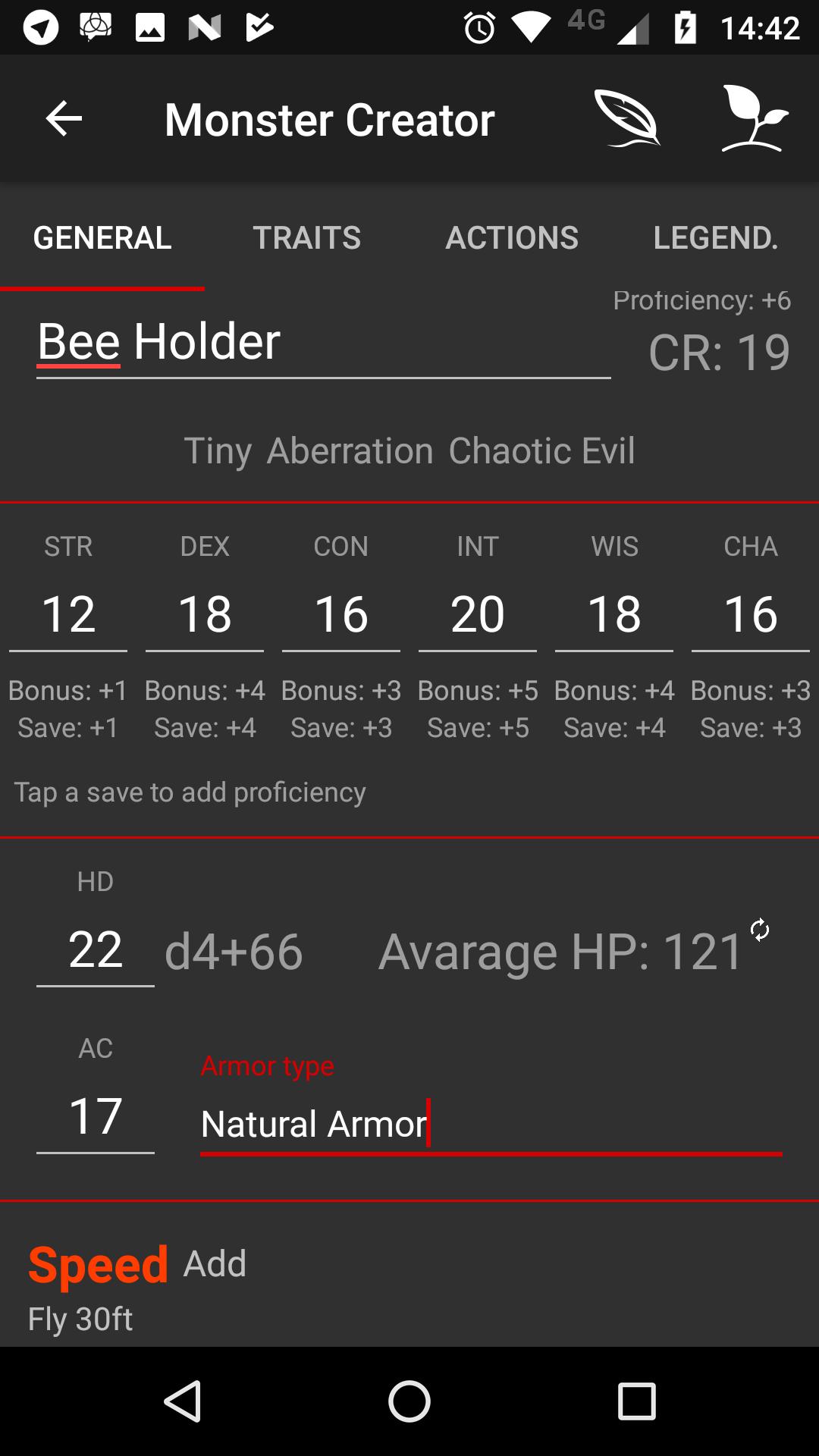Tap the feather icon in the app bar

point(626,119)
